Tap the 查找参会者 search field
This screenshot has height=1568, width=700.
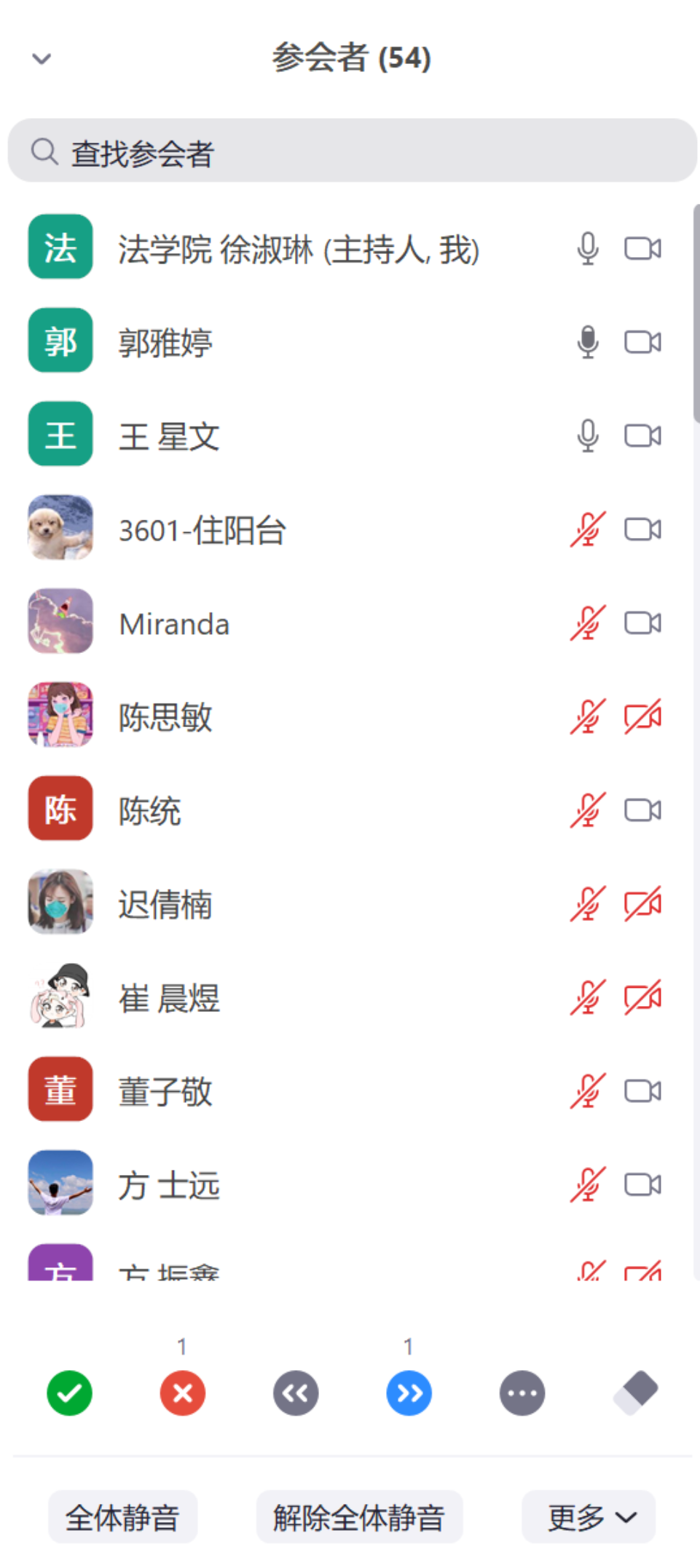[x=352, y=151]
